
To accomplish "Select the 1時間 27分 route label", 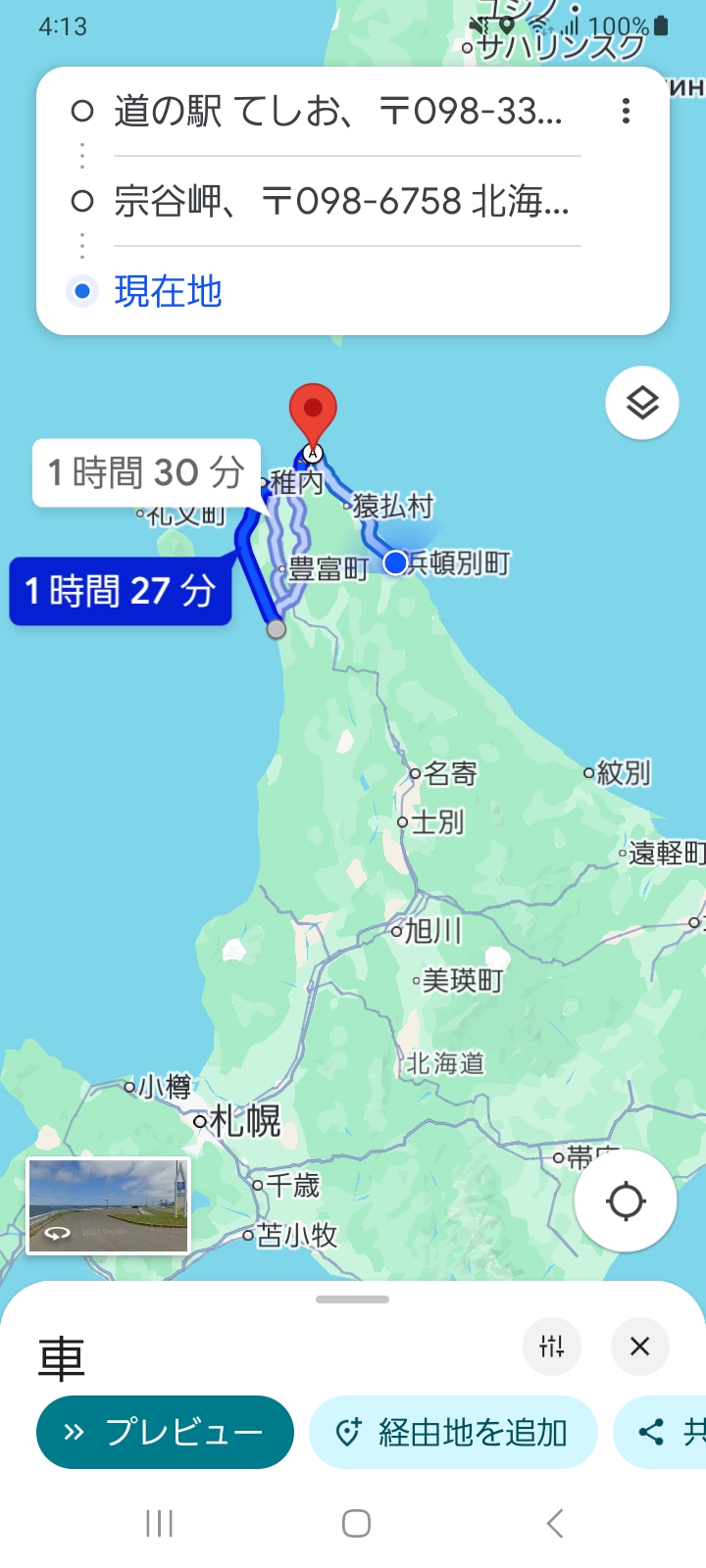I will tap(120, 591).
